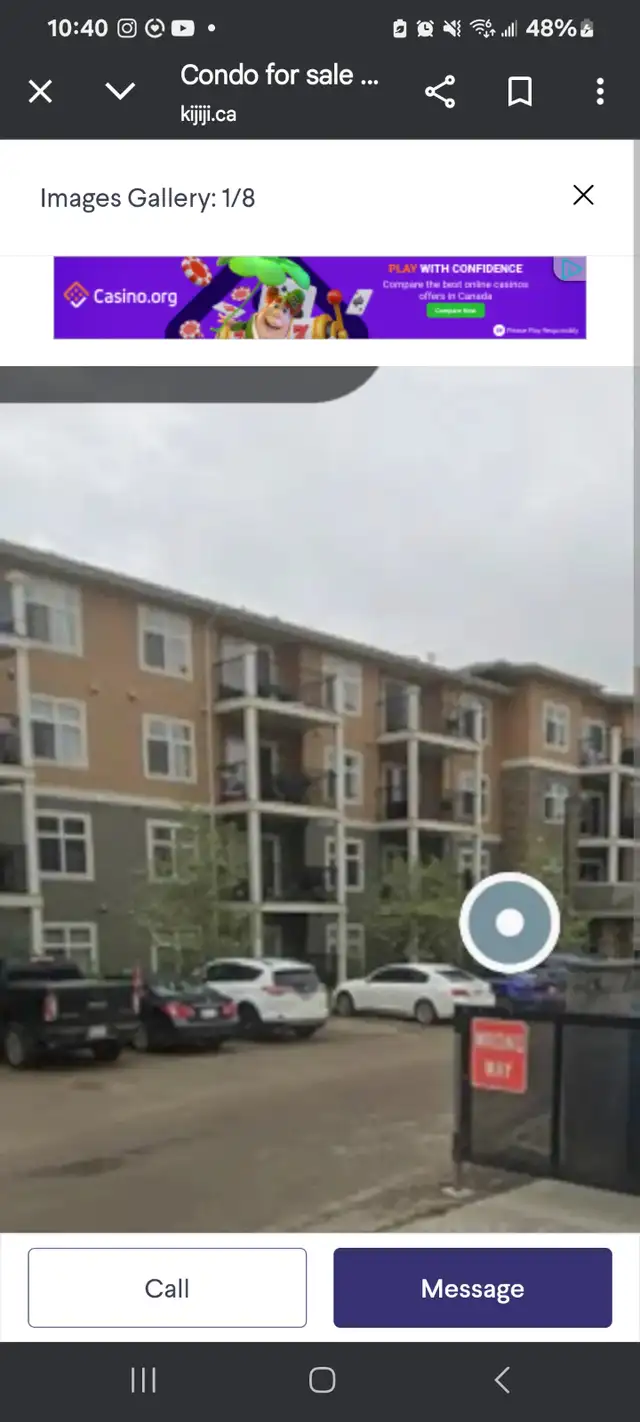
Task: Close the in-app browser tab
Action: tap(40, 92)
